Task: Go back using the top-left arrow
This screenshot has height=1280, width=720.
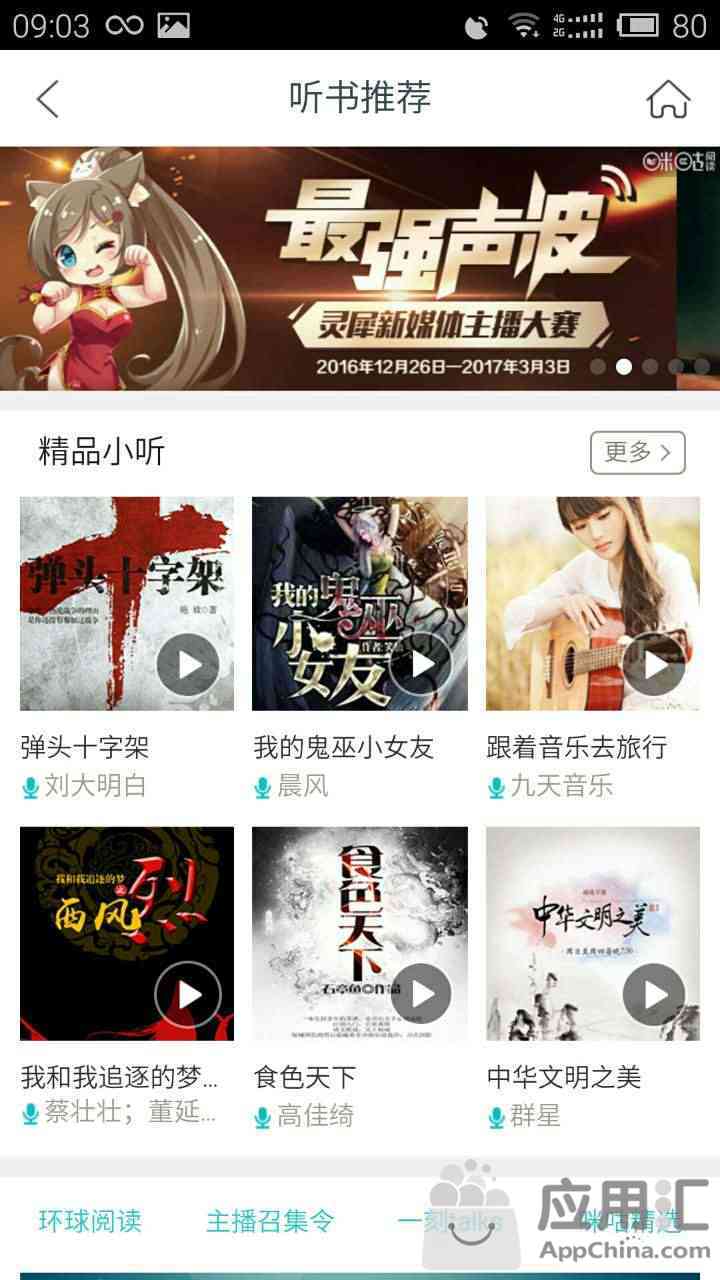Action: 47,99
